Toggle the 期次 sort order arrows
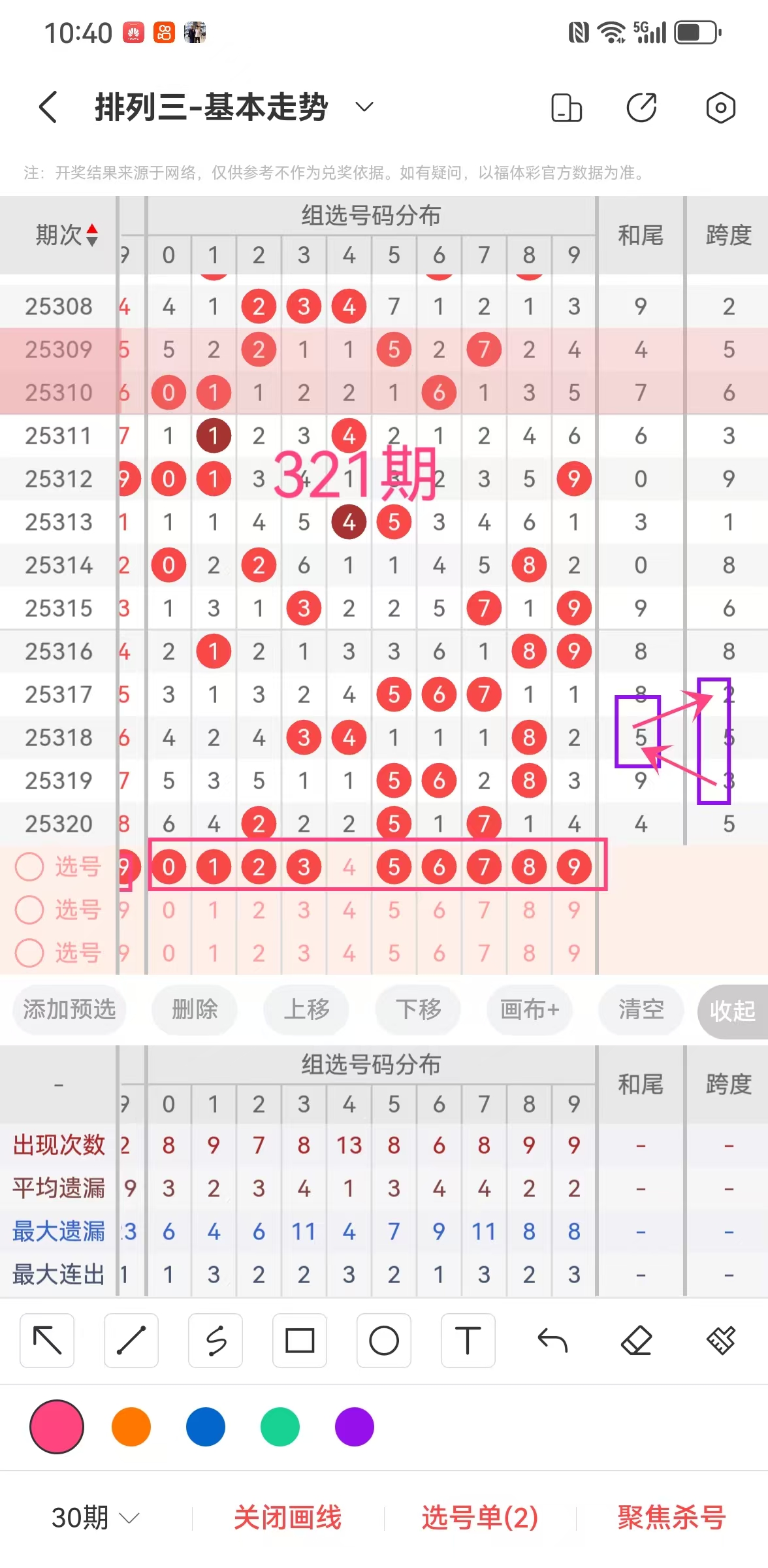The height and width of the screenshot is (1568, 768). tap(91, 235)
